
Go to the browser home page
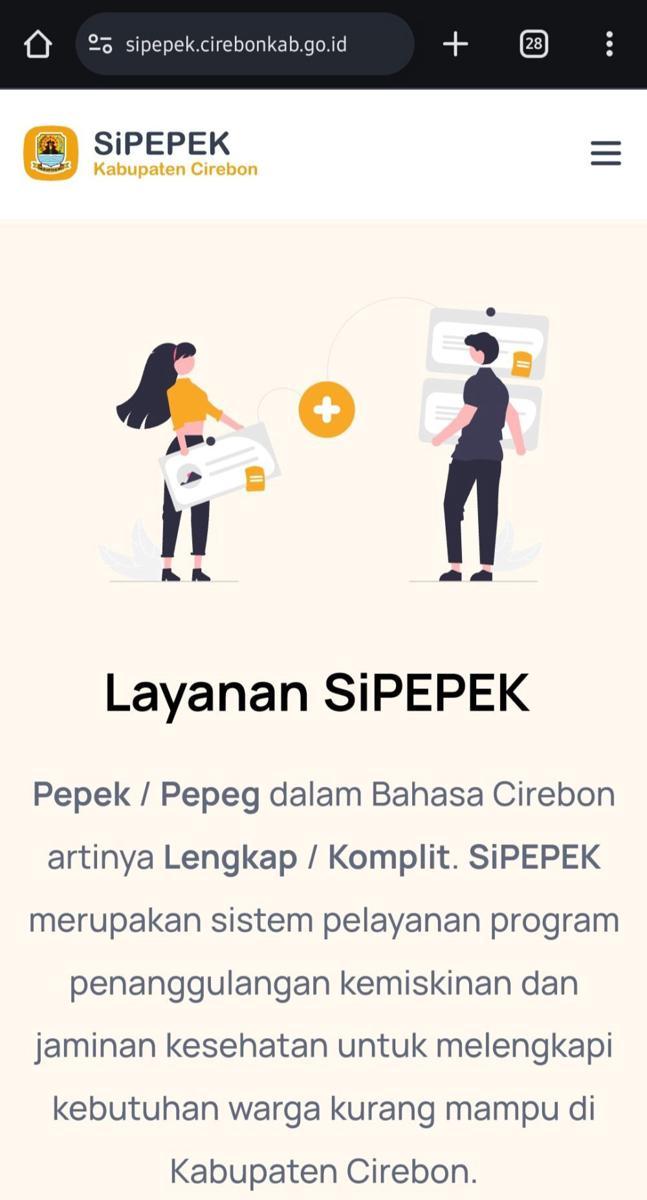coord(37,44)
